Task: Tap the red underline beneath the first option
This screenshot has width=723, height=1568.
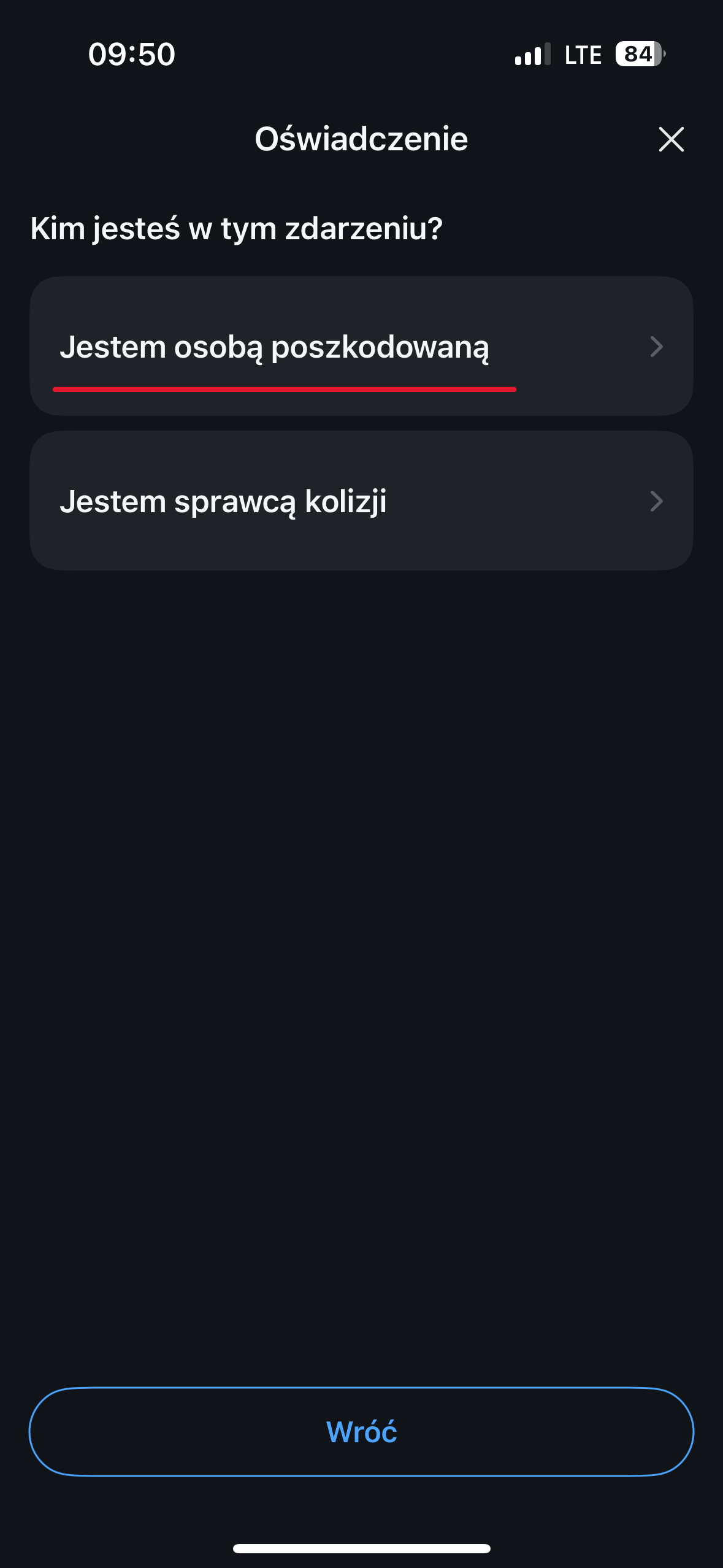Action: click(285, 388)
